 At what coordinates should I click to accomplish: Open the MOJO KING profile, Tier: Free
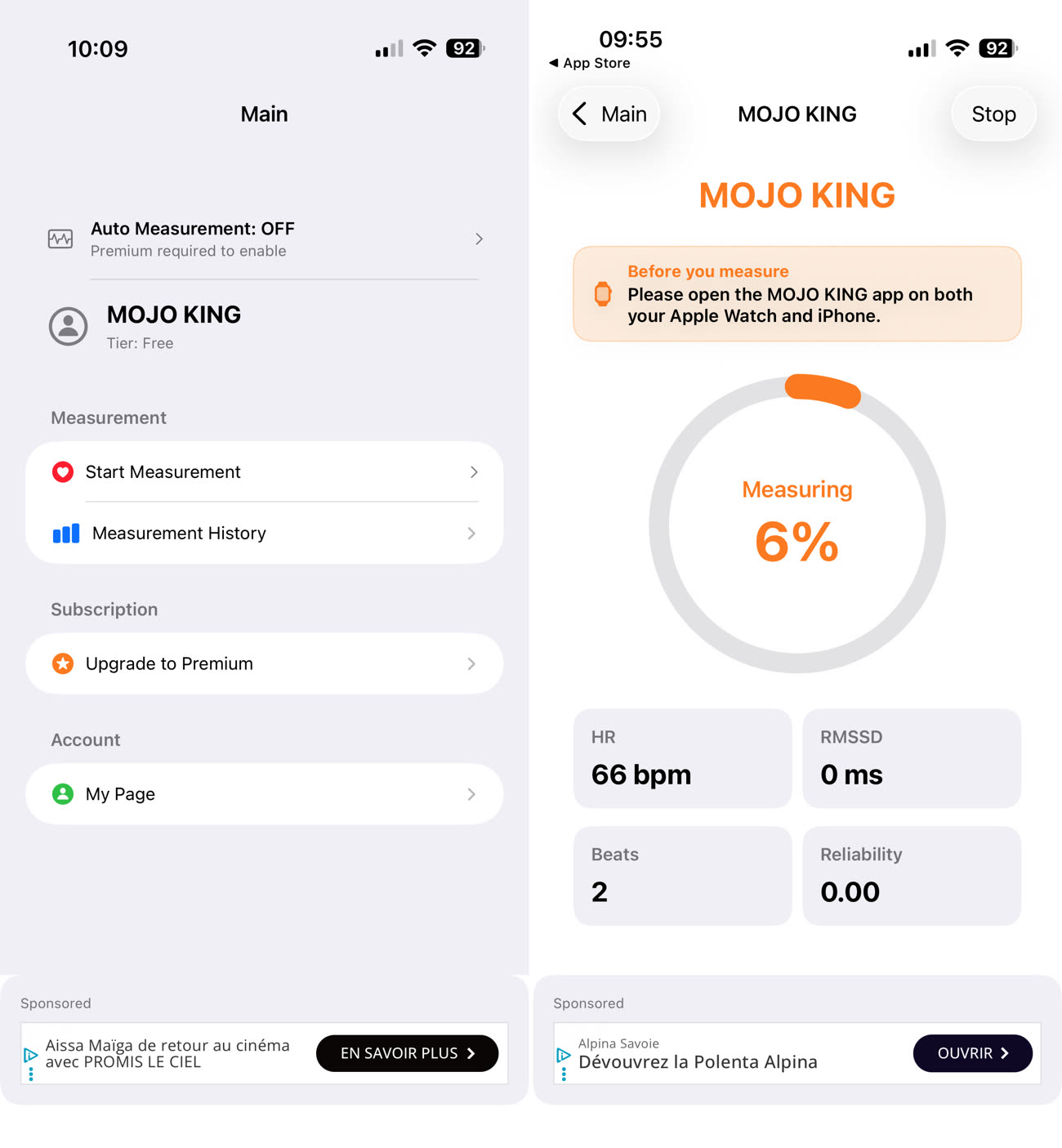tap(174, 327)
